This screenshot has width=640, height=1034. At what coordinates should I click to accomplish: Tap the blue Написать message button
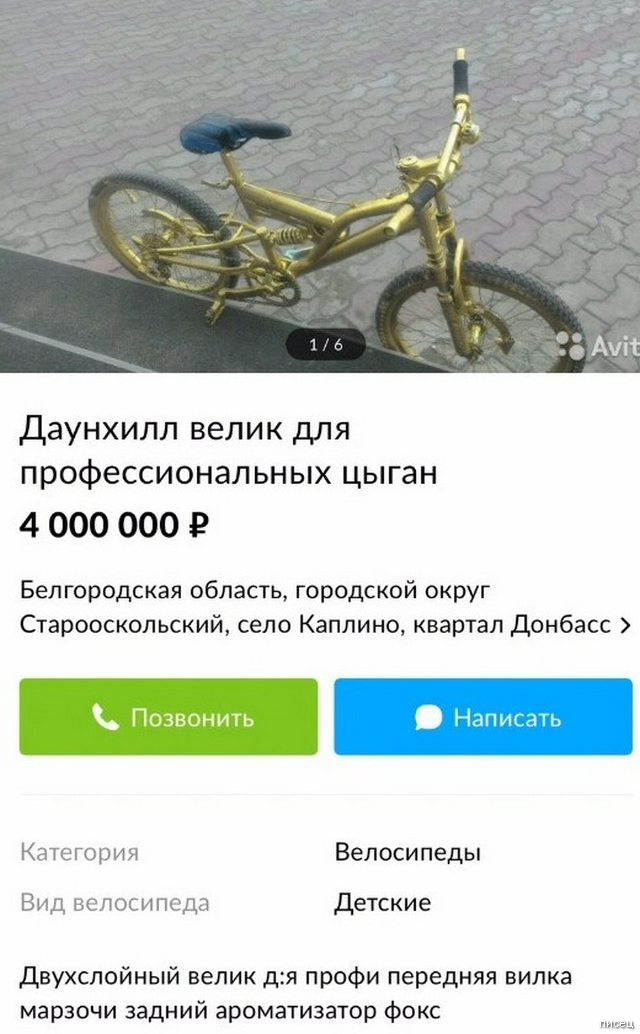coord(483,717)
